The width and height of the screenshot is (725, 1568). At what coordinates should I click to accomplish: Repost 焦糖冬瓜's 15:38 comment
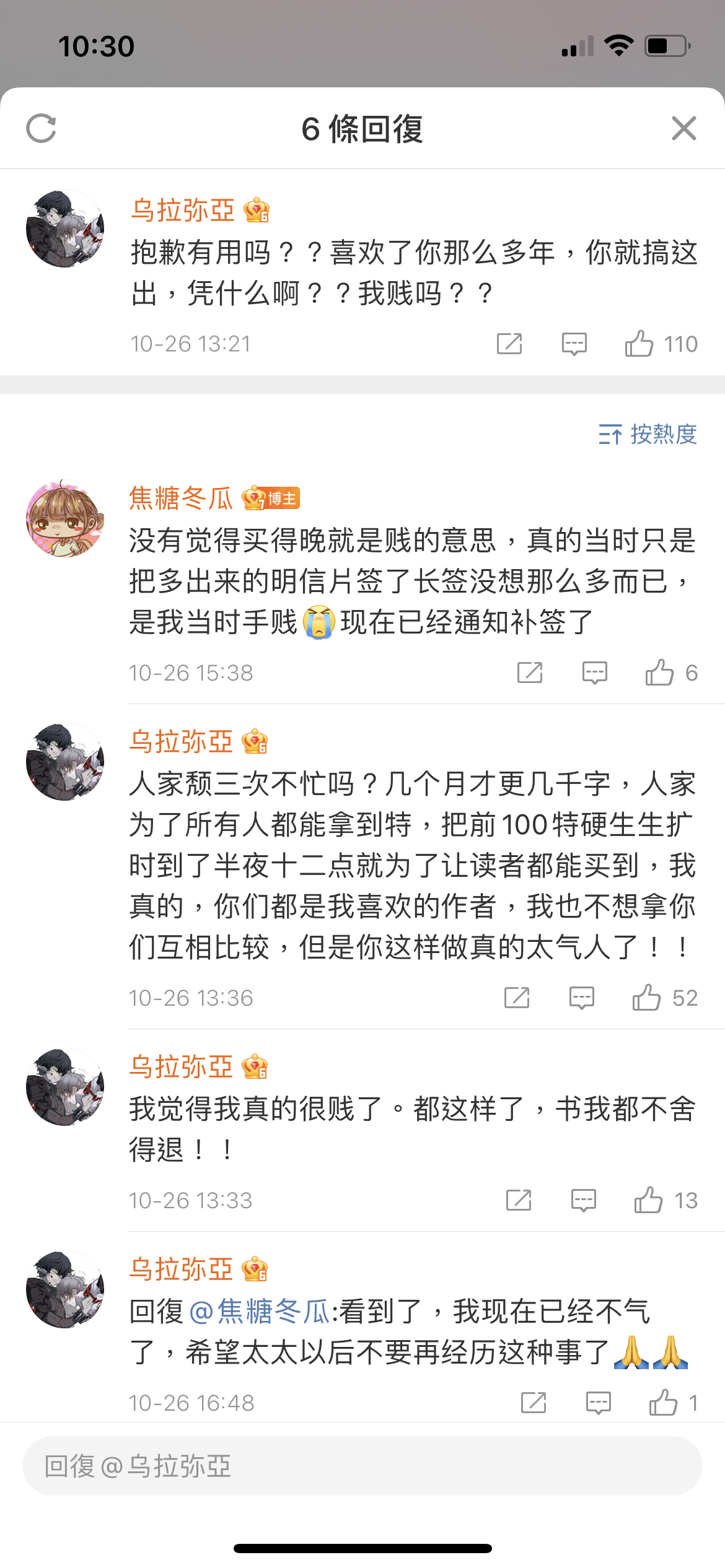tap(530, 673)
